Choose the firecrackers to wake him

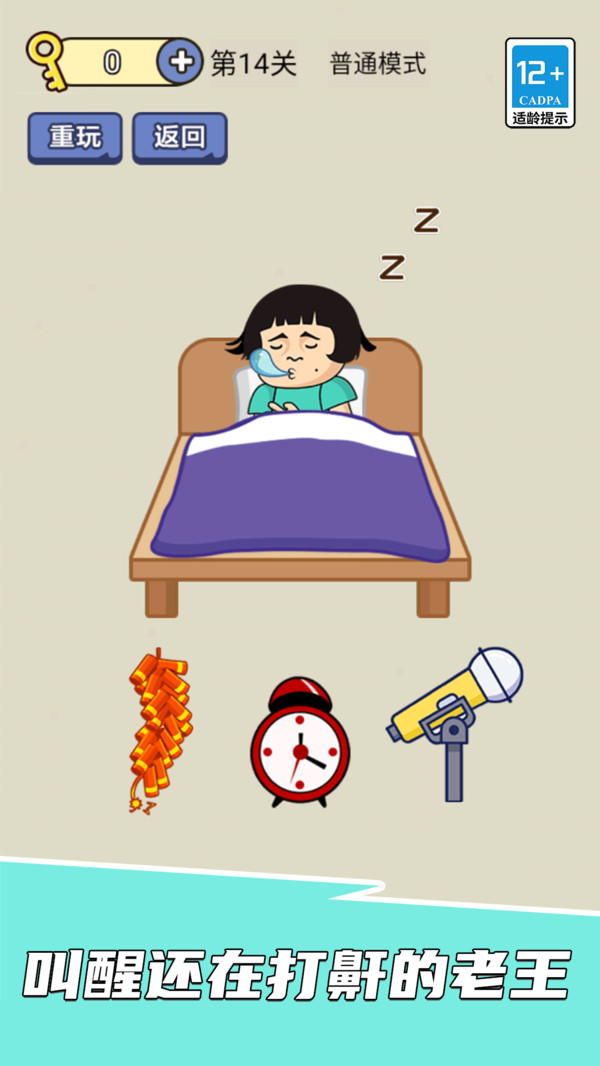[x=159, y=727]
